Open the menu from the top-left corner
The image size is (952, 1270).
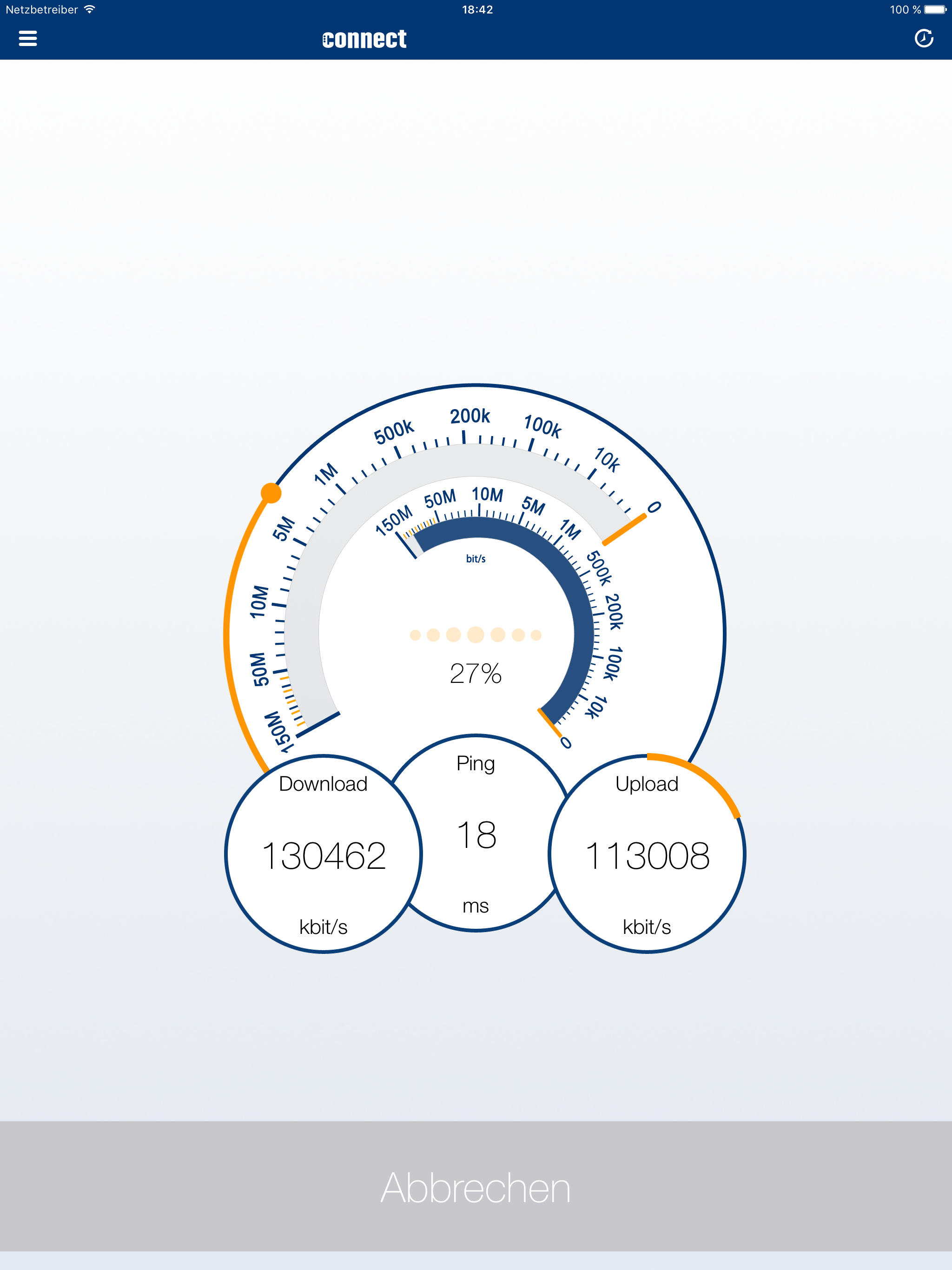(x=28, y=39)
